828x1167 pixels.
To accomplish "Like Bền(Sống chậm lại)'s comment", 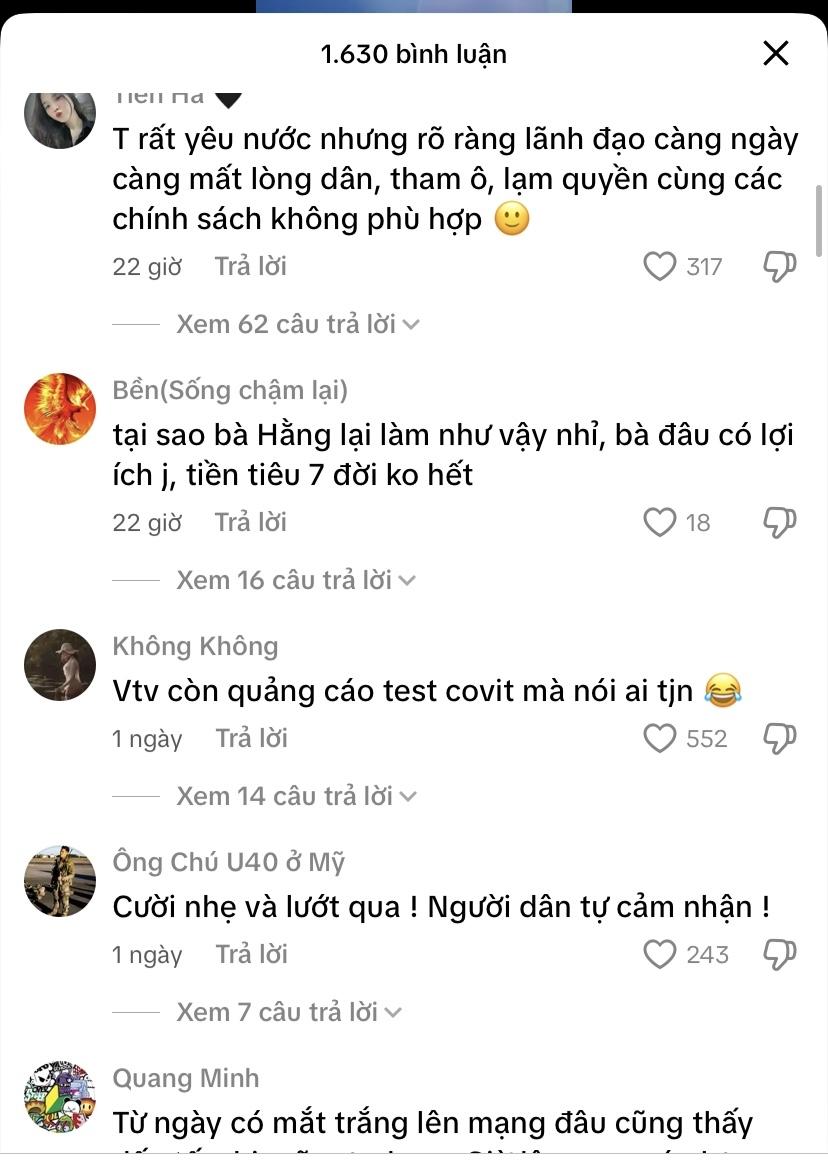I will tap(660, 523).
